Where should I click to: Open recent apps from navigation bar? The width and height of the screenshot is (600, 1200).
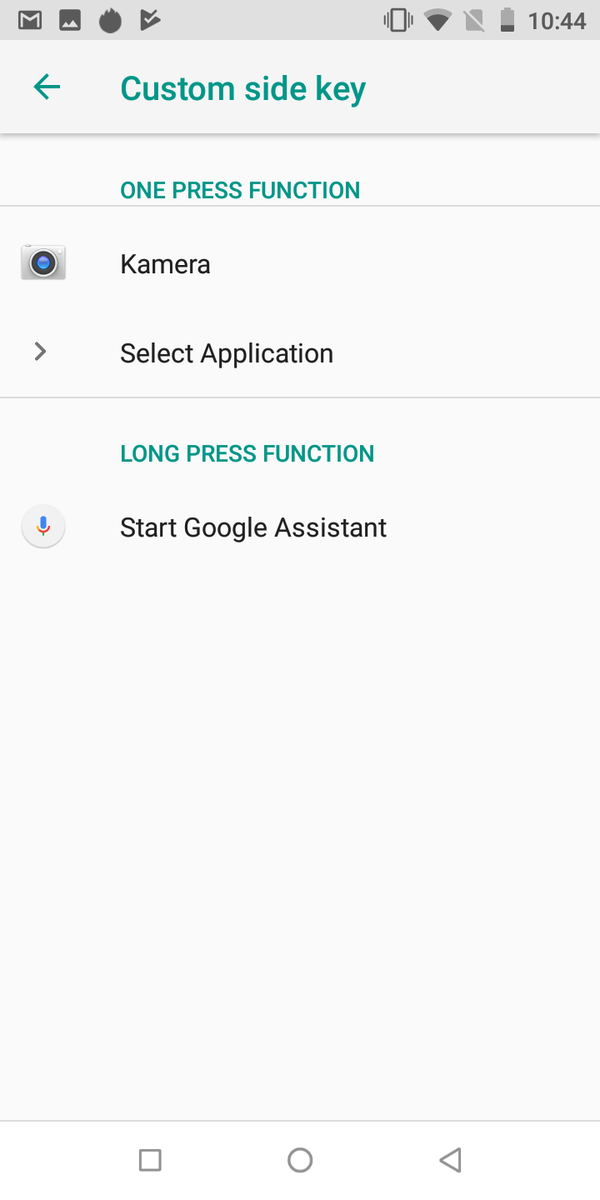pos(150,1160)
